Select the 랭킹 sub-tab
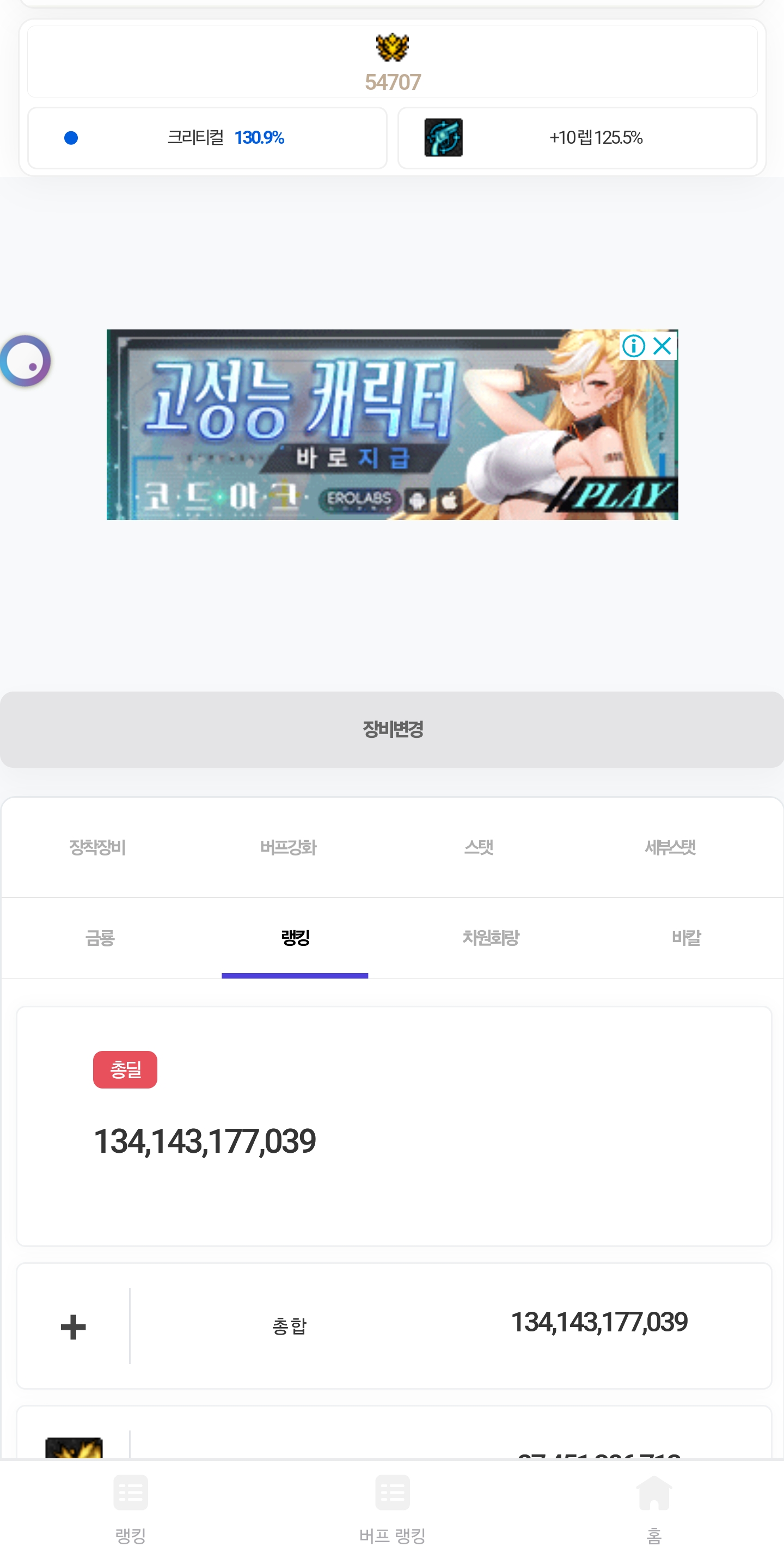 (295, 938)
